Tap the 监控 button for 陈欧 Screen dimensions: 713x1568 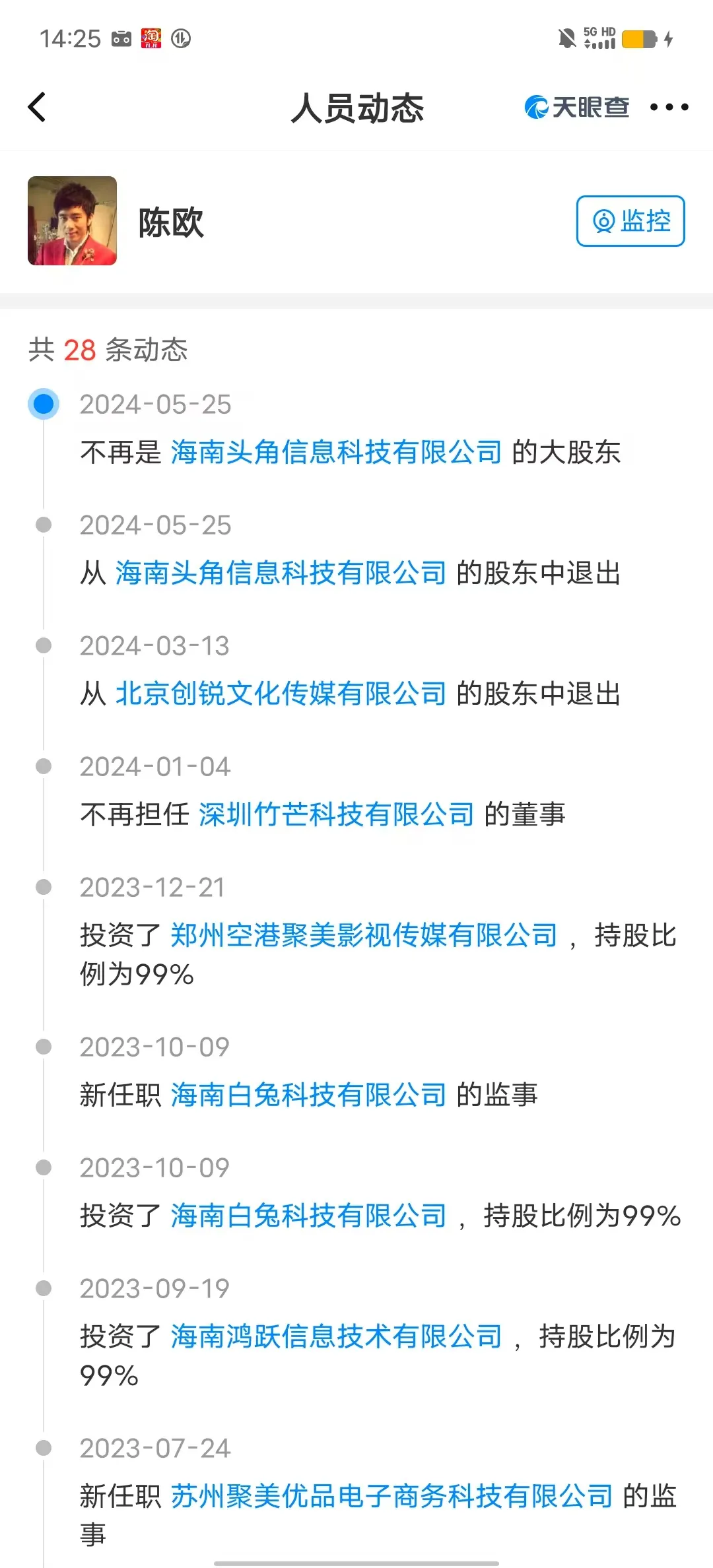[x=630, y=221]
